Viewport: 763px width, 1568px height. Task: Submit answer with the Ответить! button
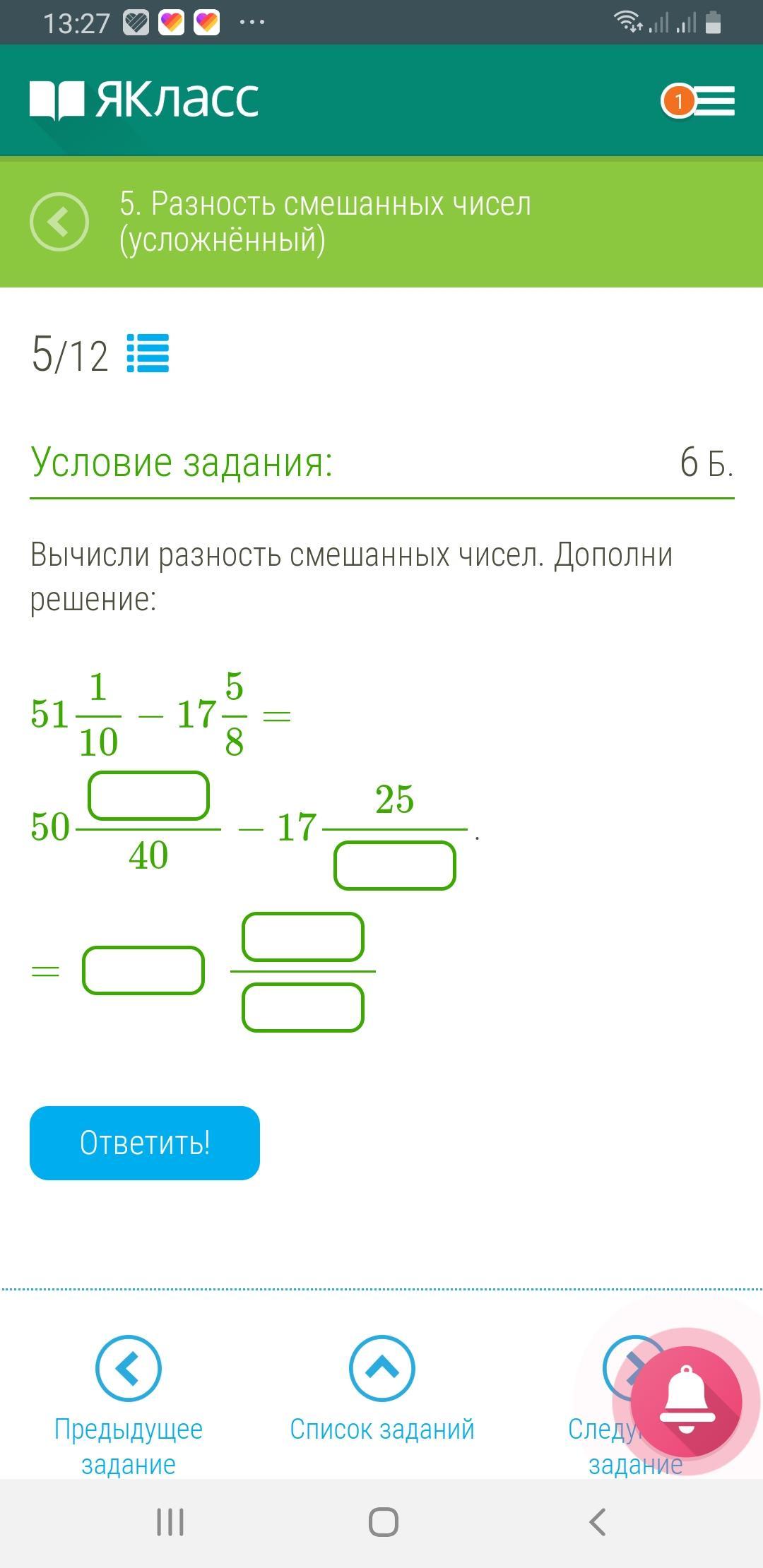tap(145, 1143)
